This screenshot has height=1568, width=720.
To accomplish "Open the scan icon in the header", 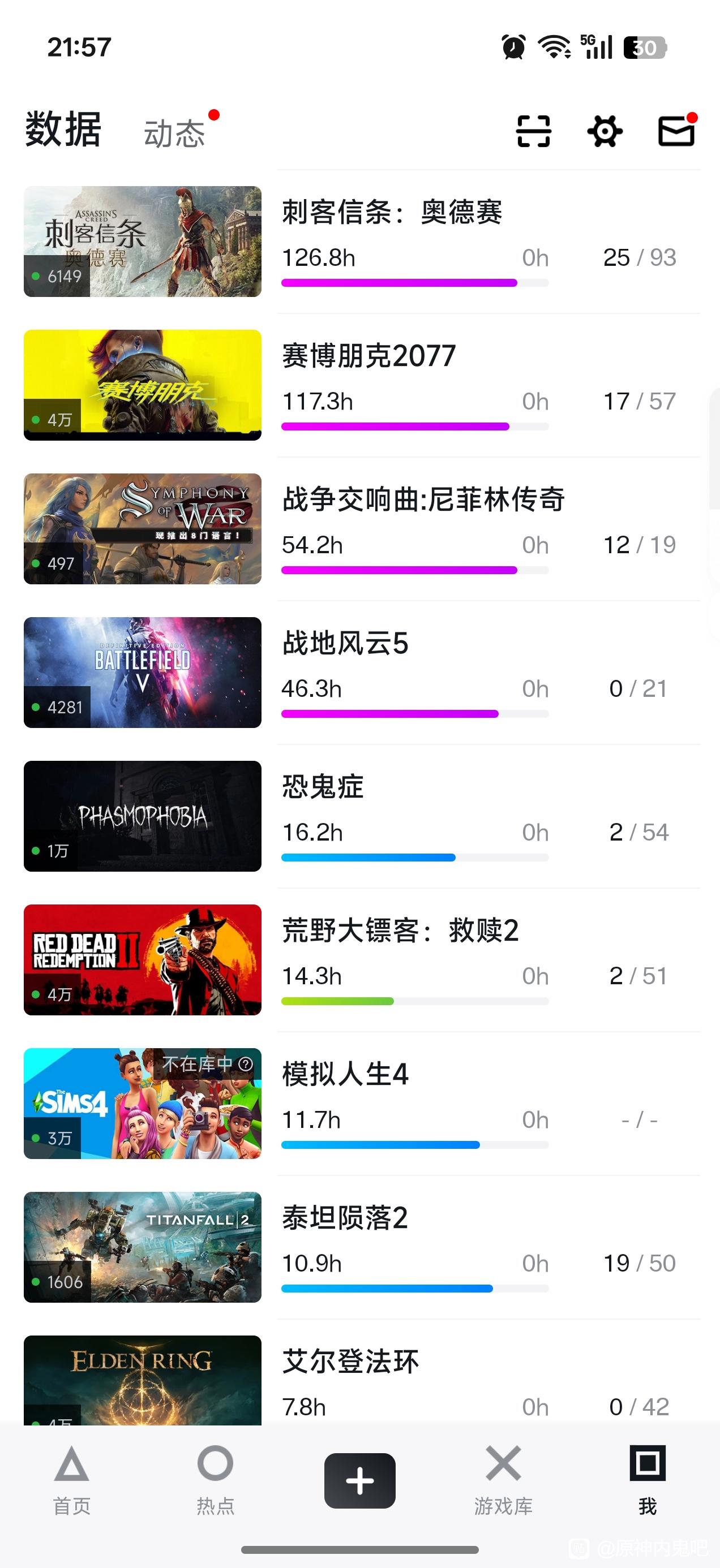I will pos(533,131).
